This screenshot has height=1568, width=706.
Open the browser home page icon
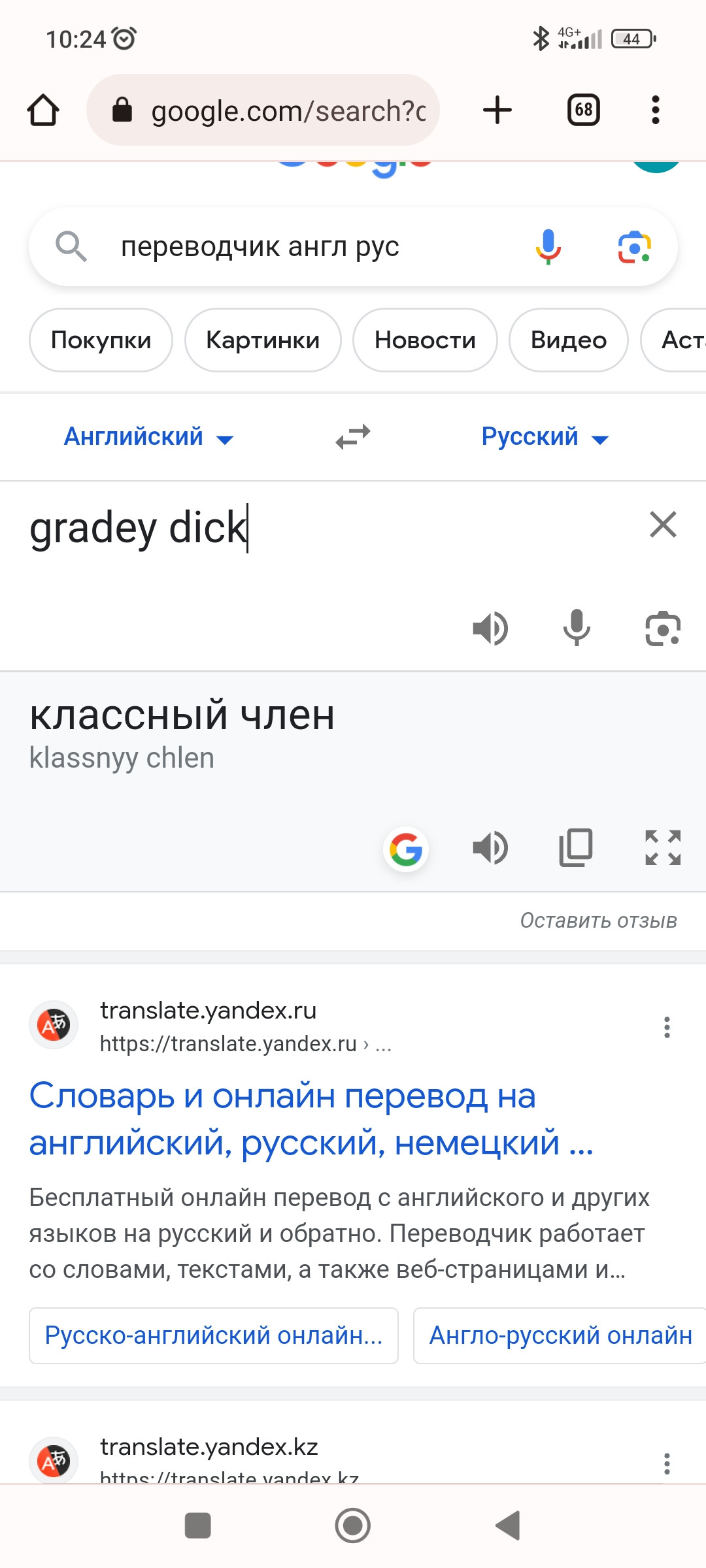43,110
